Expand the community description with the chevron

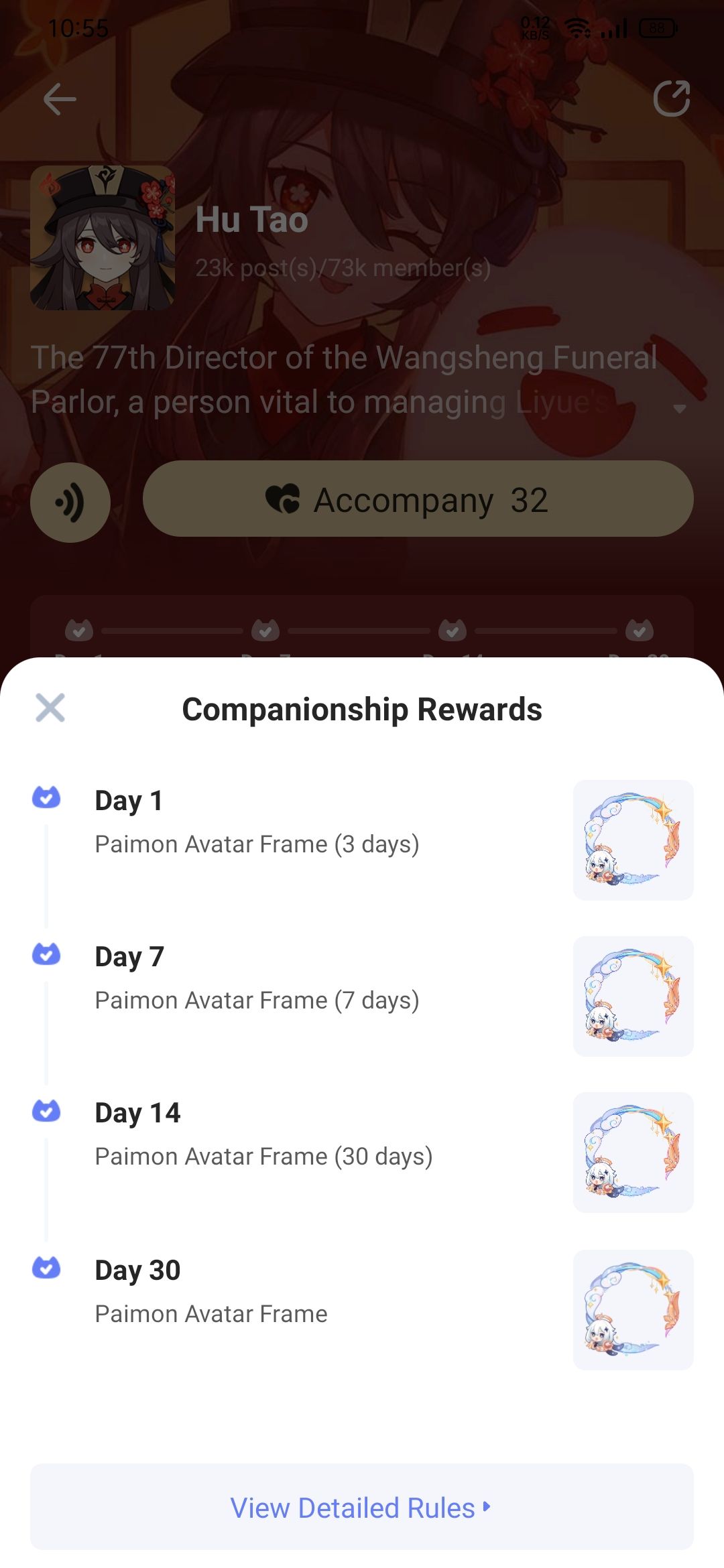[x=681, y=409]
